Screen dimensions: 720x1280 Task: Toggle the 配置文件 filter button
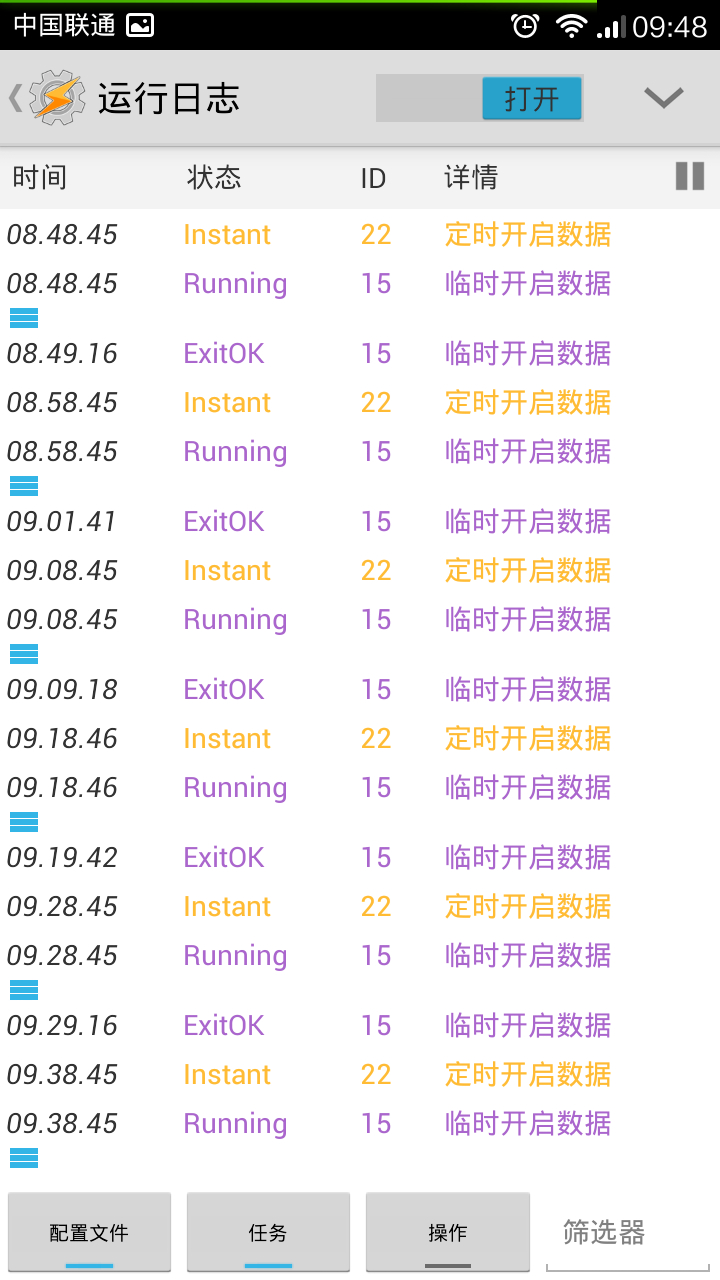coord(89,1232)
